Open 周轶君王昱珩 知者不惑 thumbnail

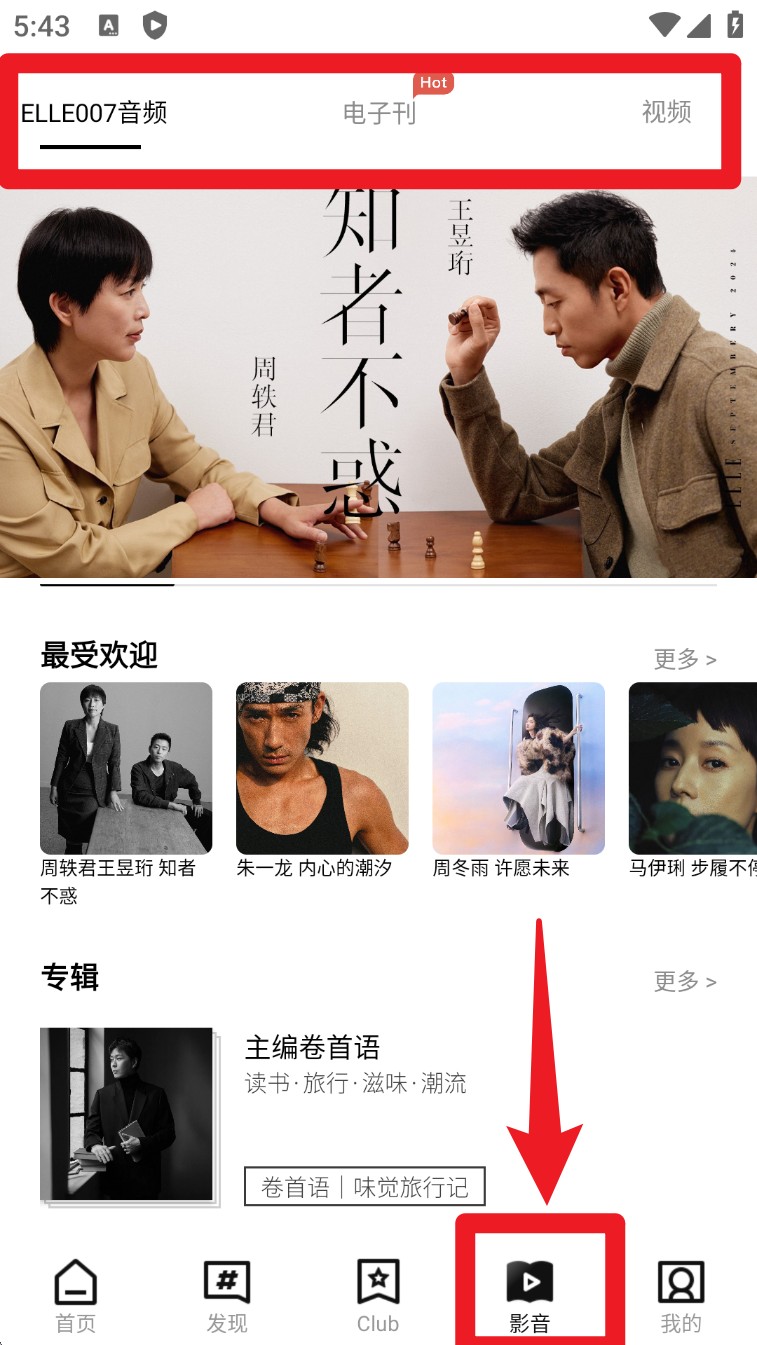point(125,768)
